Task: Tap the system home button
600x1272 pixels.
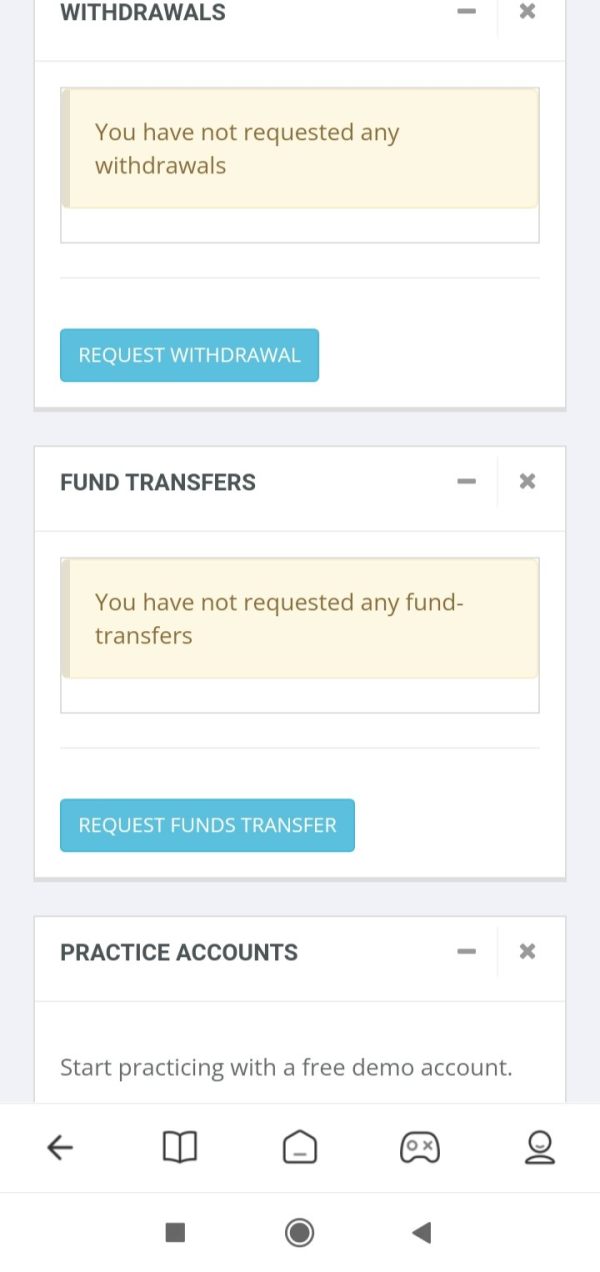Action: coord(299,1233)
